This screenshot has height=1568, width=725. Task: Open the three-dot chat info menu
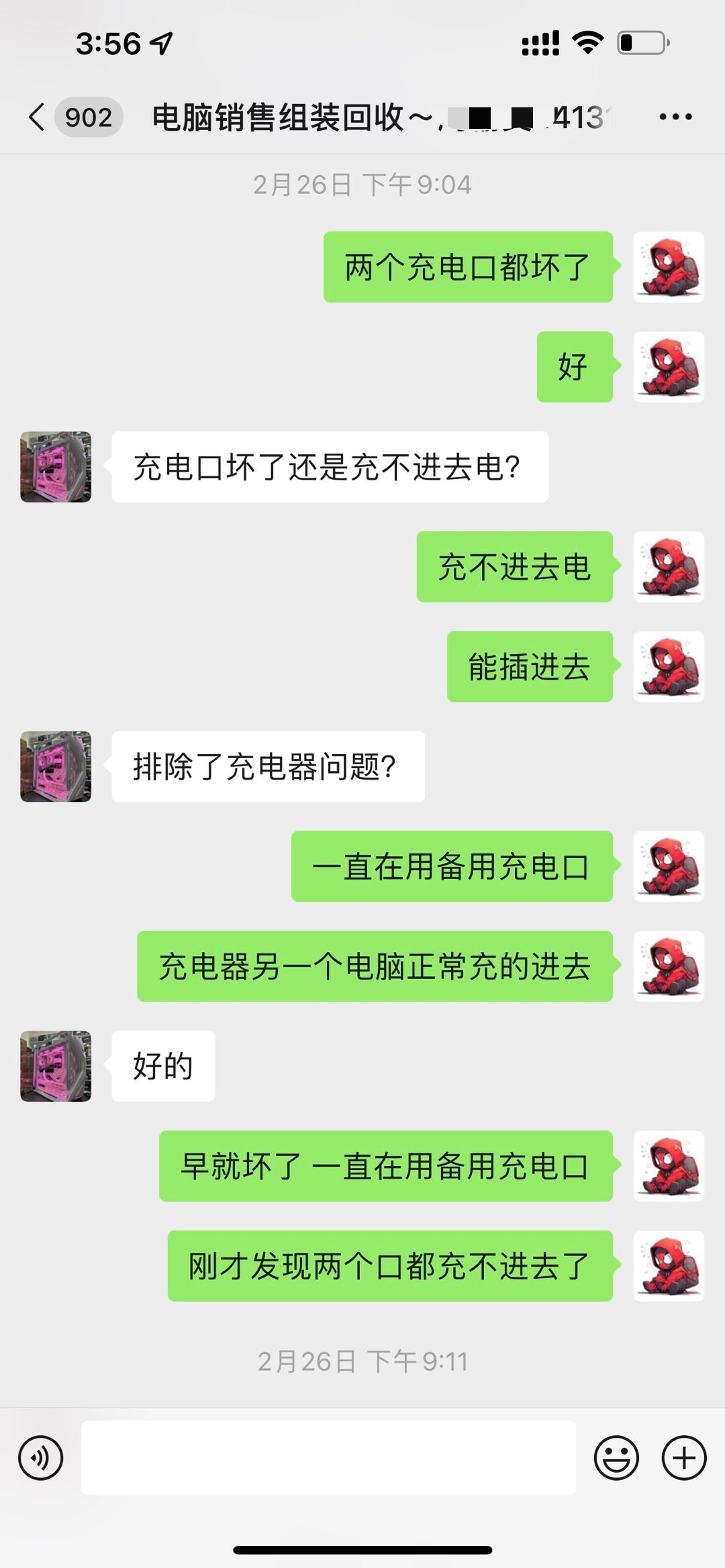[675, 117]
